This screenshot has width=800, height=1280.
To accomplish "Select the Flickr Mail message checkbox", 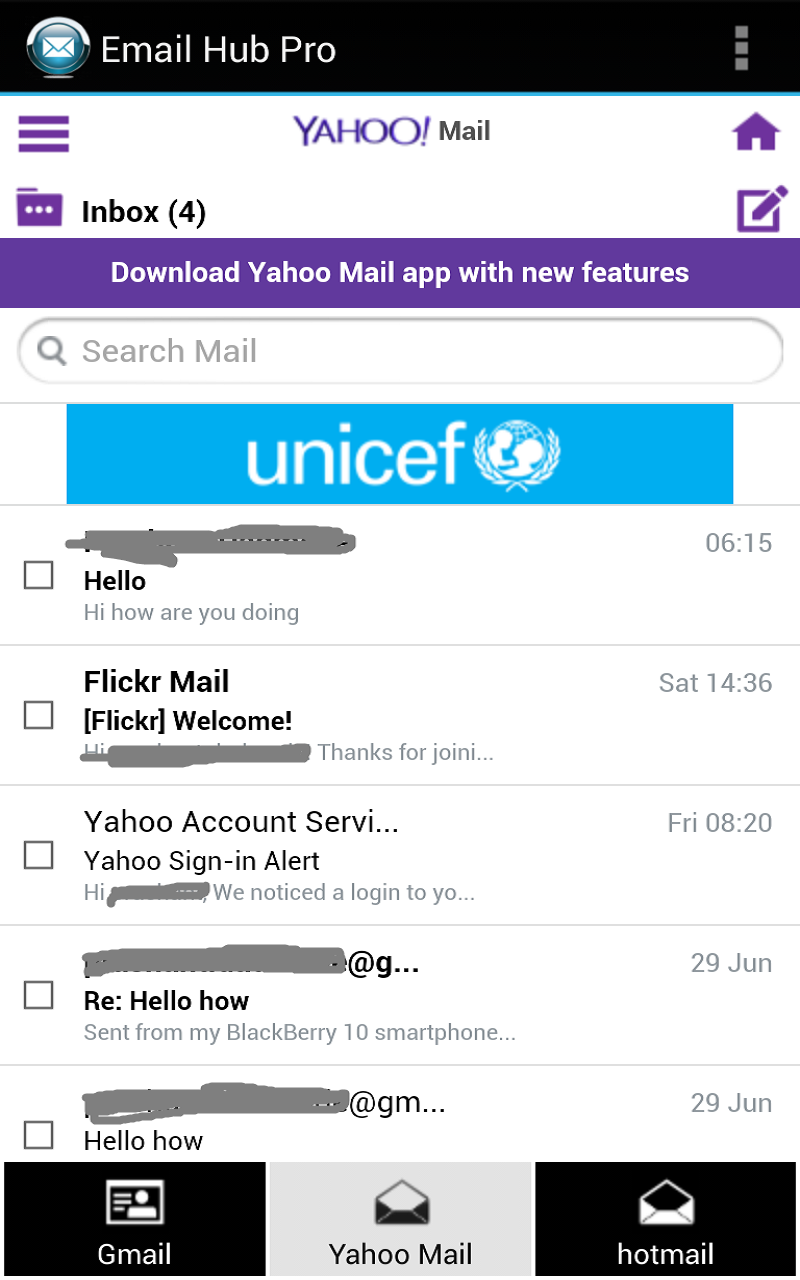I will coord(38,715).
